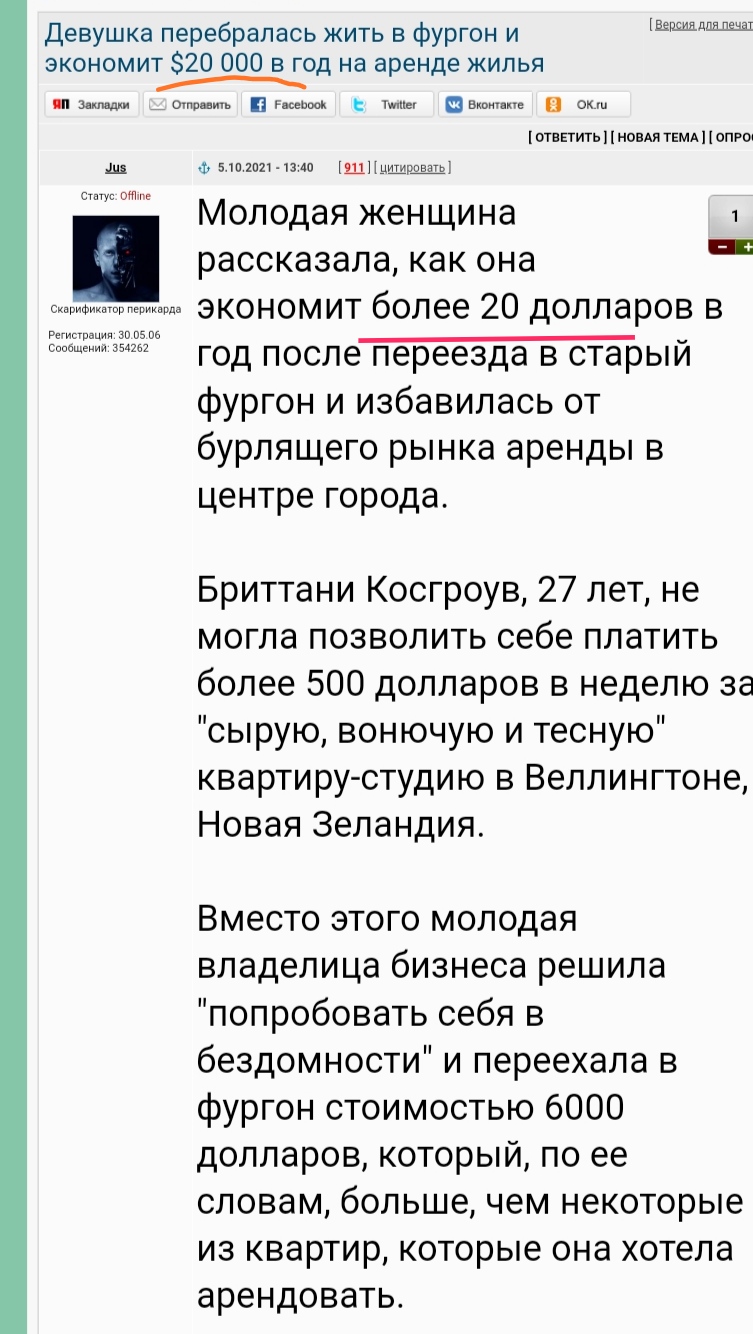Open the Версия для печати link
Image resolution: width=753 pixels, height=1334 pixels.
701,24
